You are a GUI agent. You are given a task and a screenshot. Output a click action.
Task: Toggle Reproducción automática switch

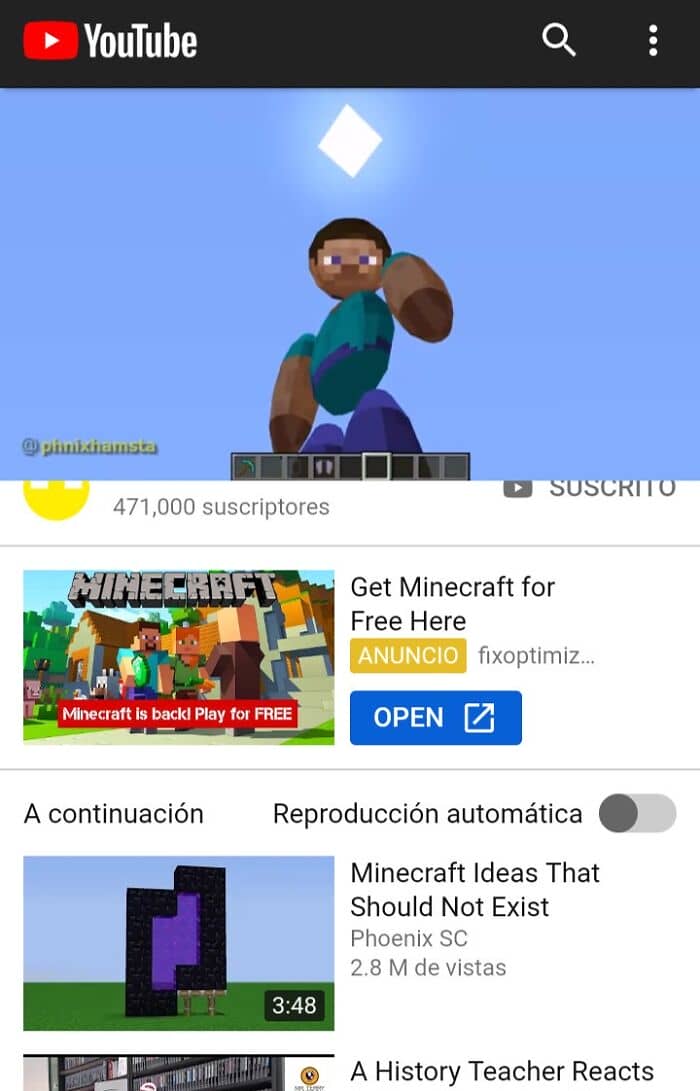pos(637,813)
